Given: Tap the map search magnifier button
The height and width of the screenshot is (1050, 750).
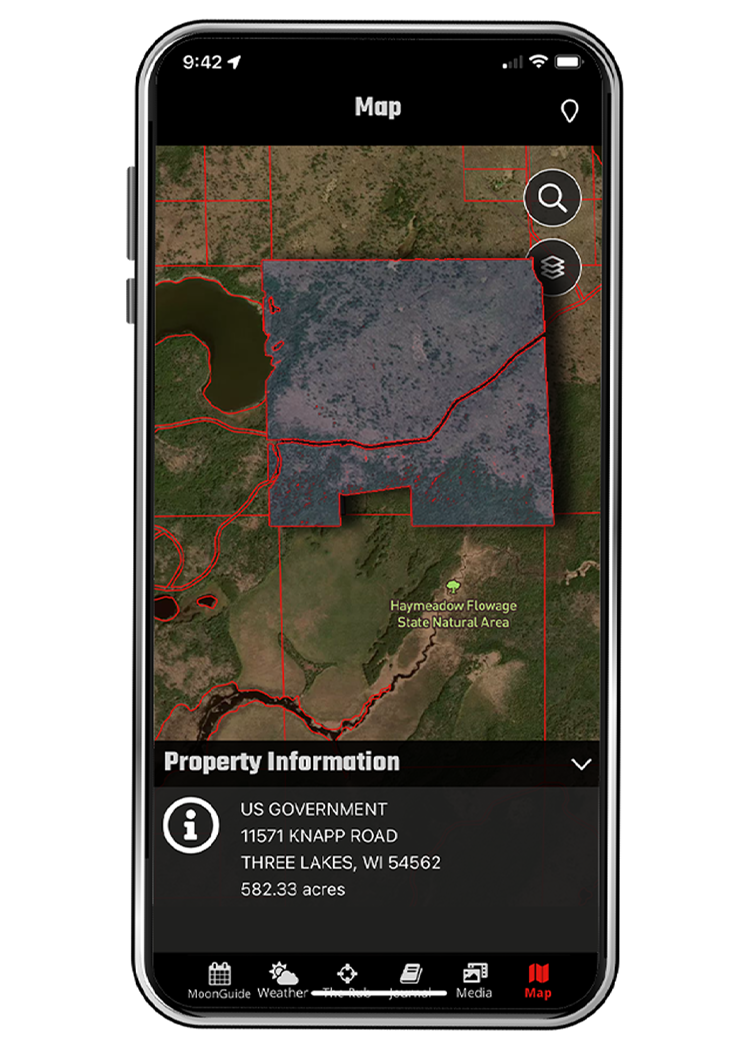Looking at the screenshot, I should (x=552, y=198).
